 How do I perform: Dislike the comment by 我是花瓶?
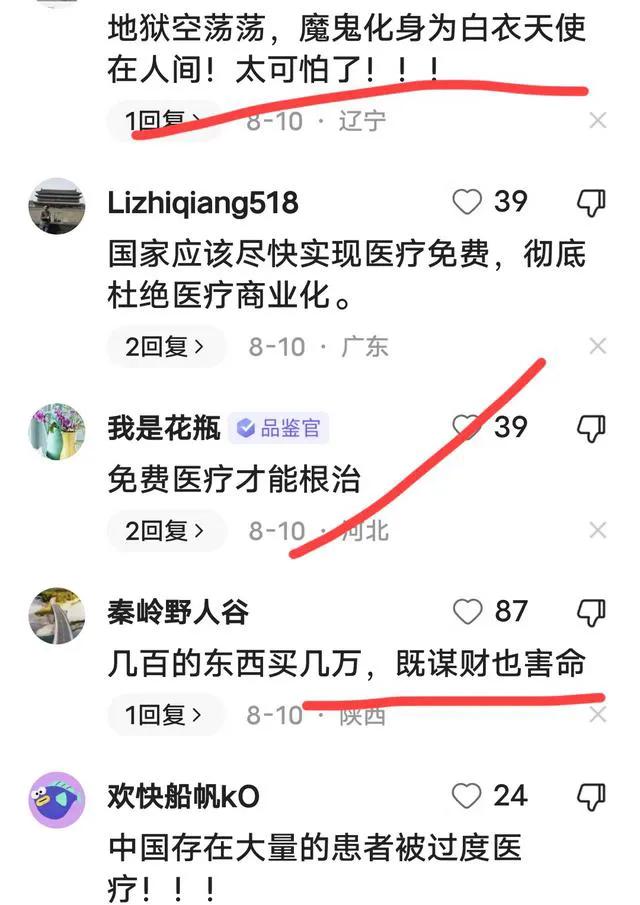click(592, 428)
